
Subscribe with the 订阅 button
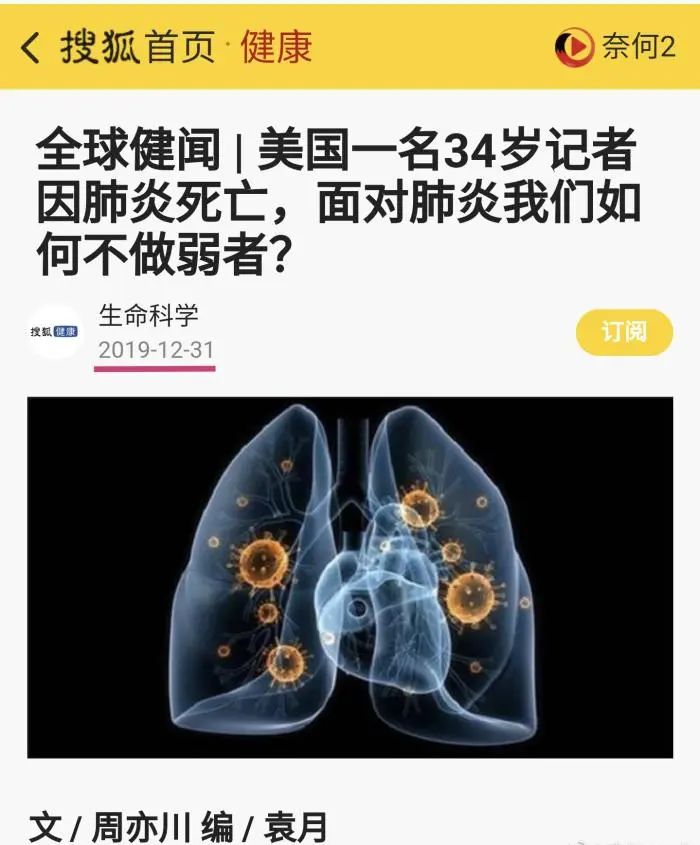(x=624, y=332)
